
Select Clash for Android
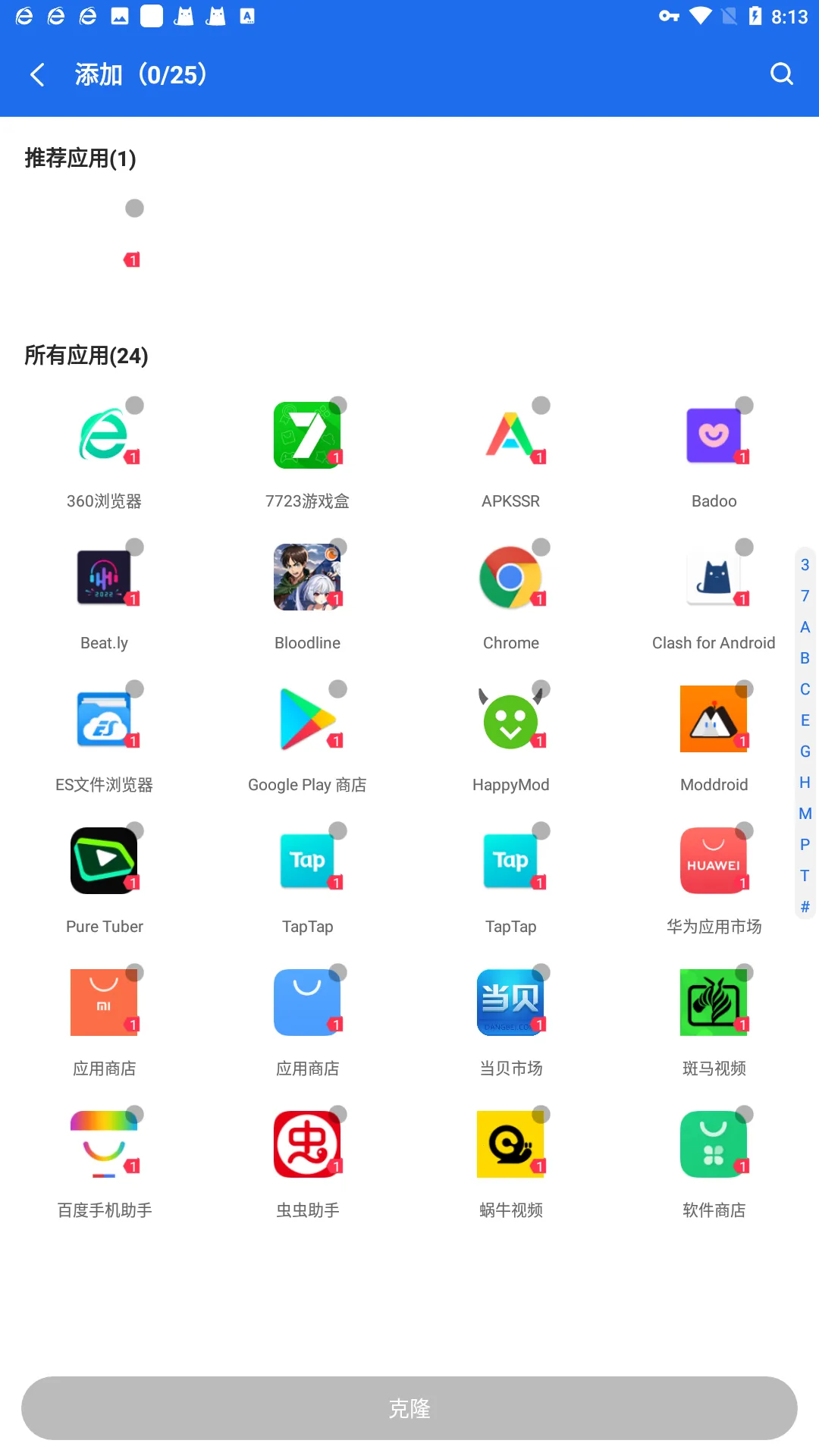pyautogui.click(x=714, y=577)
